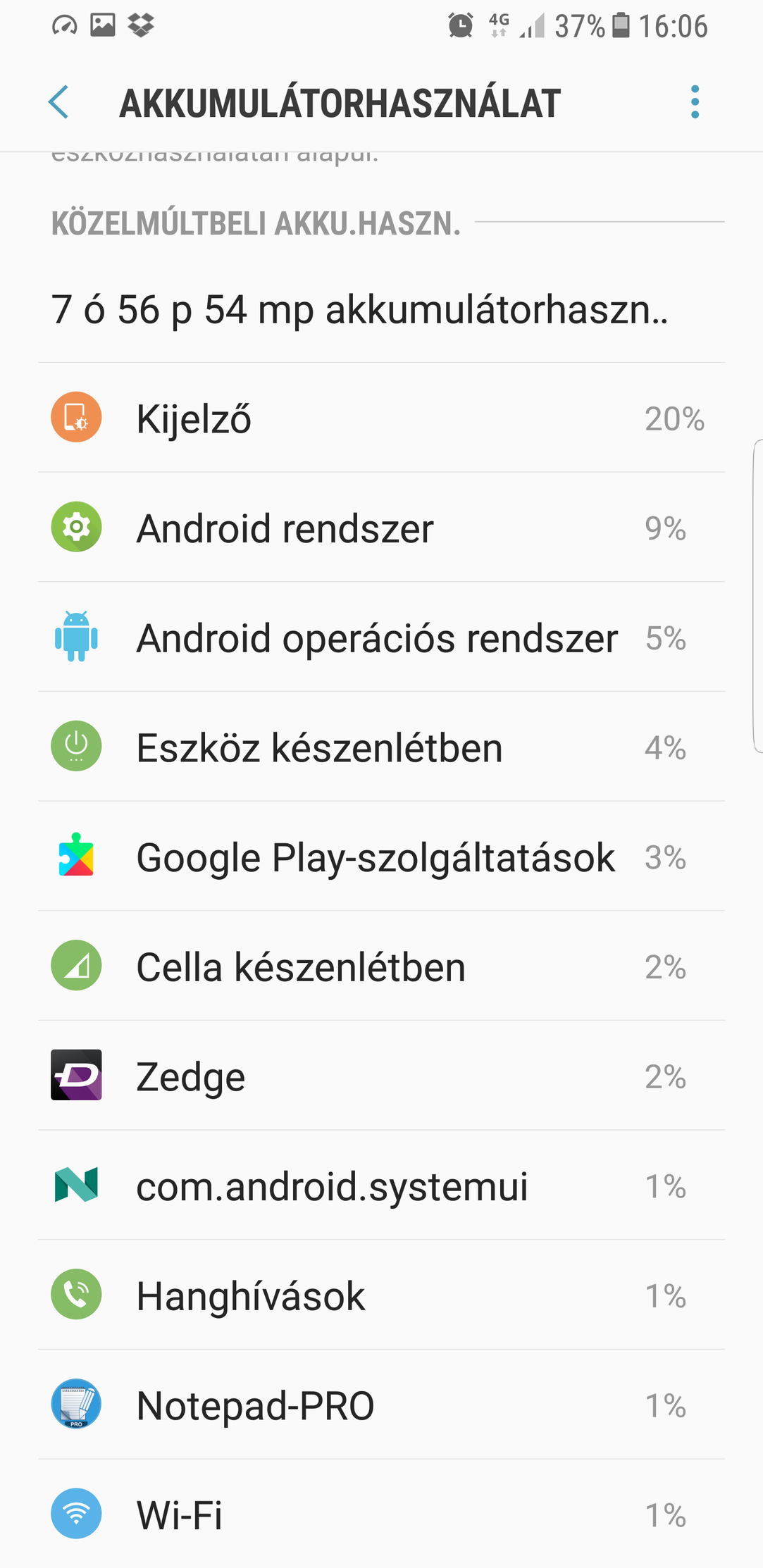Open Hanghívások usage details
The image size is (763, 1568).
[381, 1295]
